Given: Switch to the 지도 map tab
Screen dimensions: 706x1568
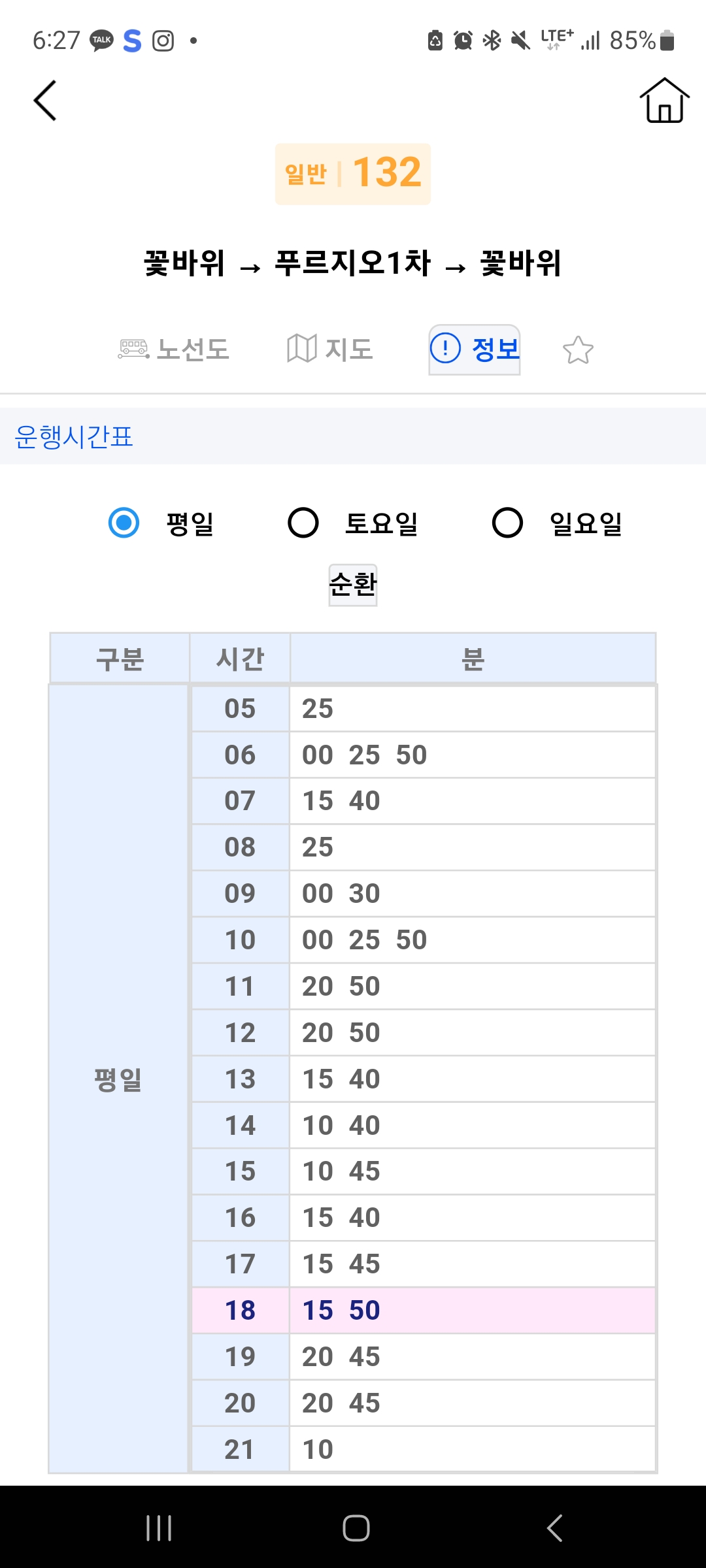Looking at the screenshot, I should 330,349.
